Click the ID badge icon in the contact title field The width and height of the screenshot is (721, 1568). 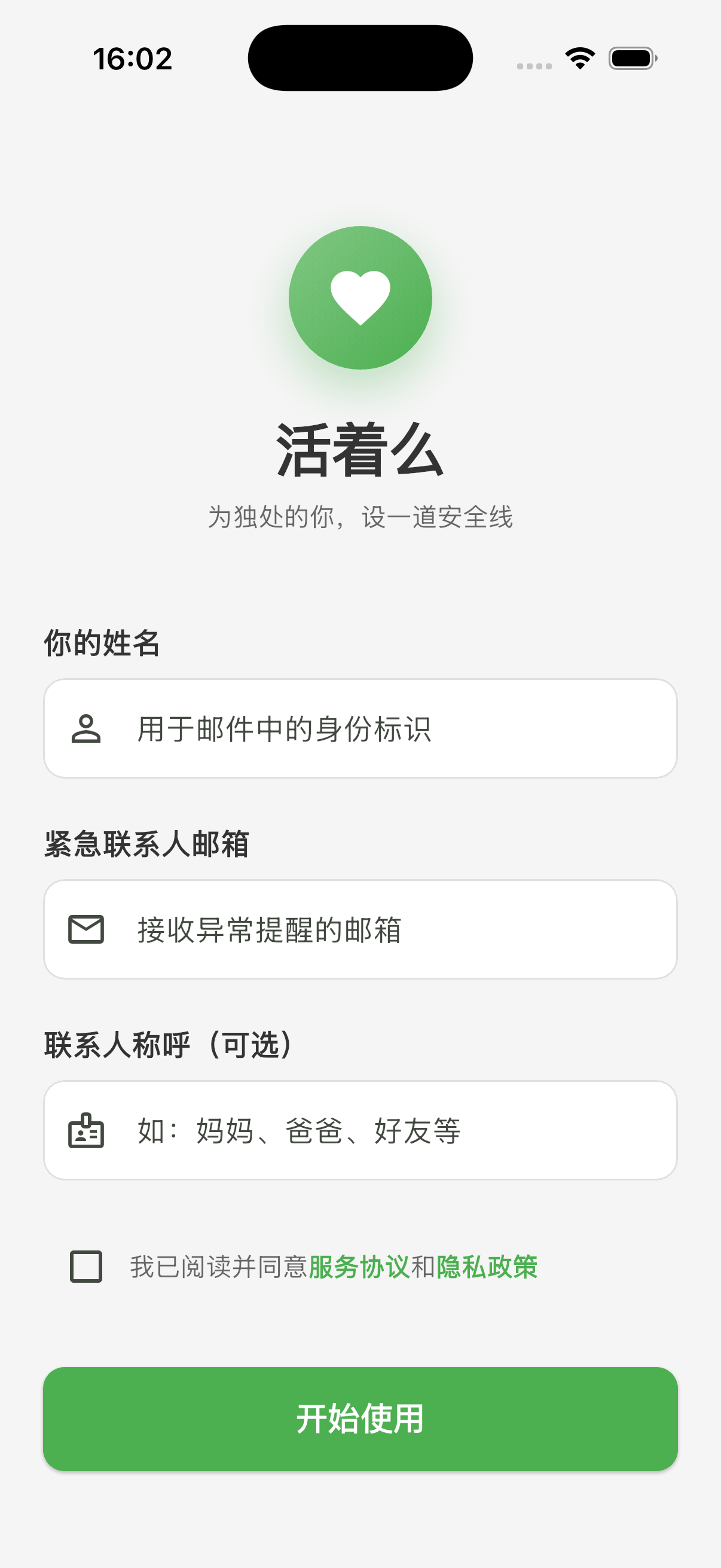87,1130
